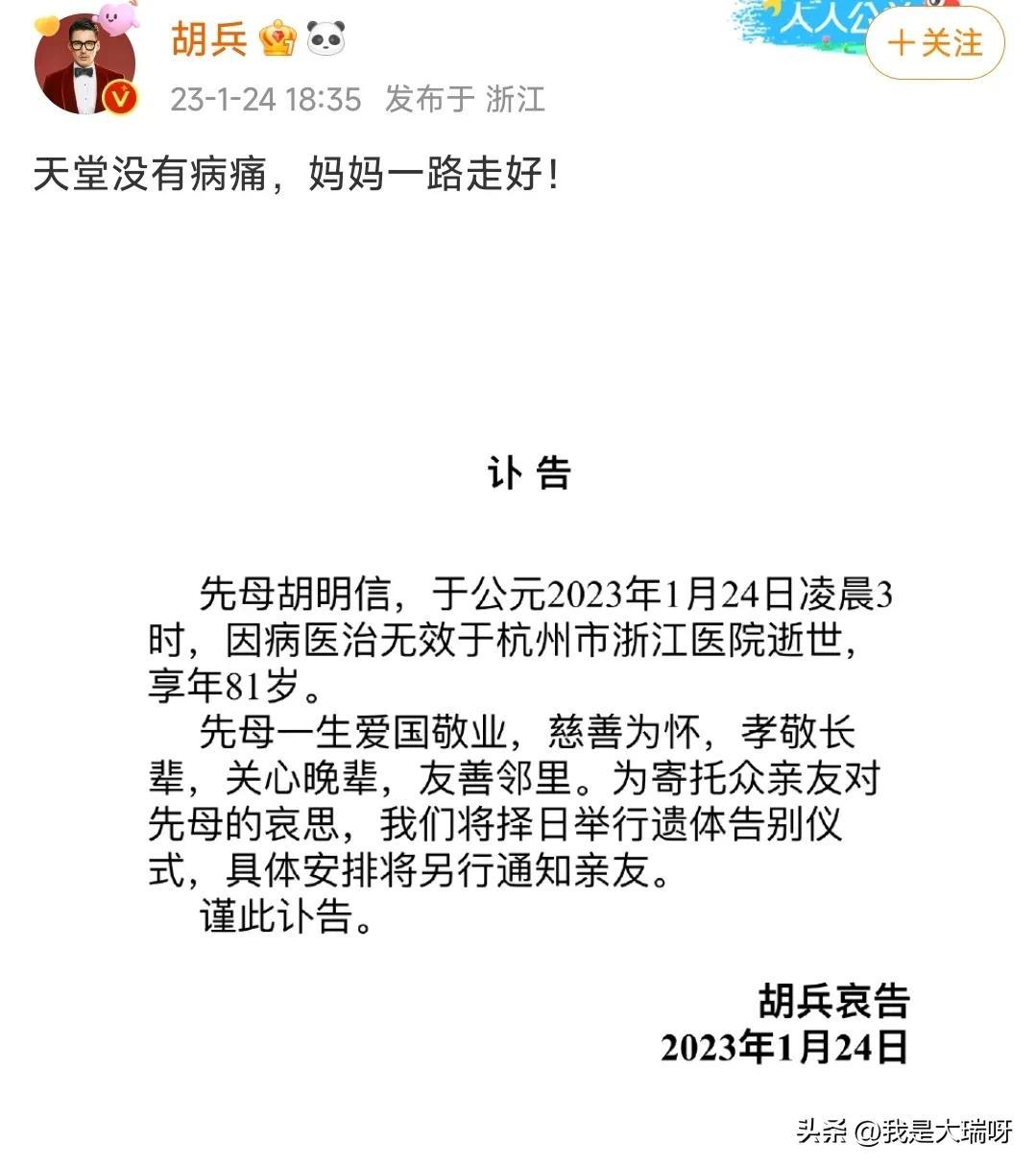Follow 胡兵 with the 关注 button
This screenshot has height=1168, width=1036.
coord(934,43)
